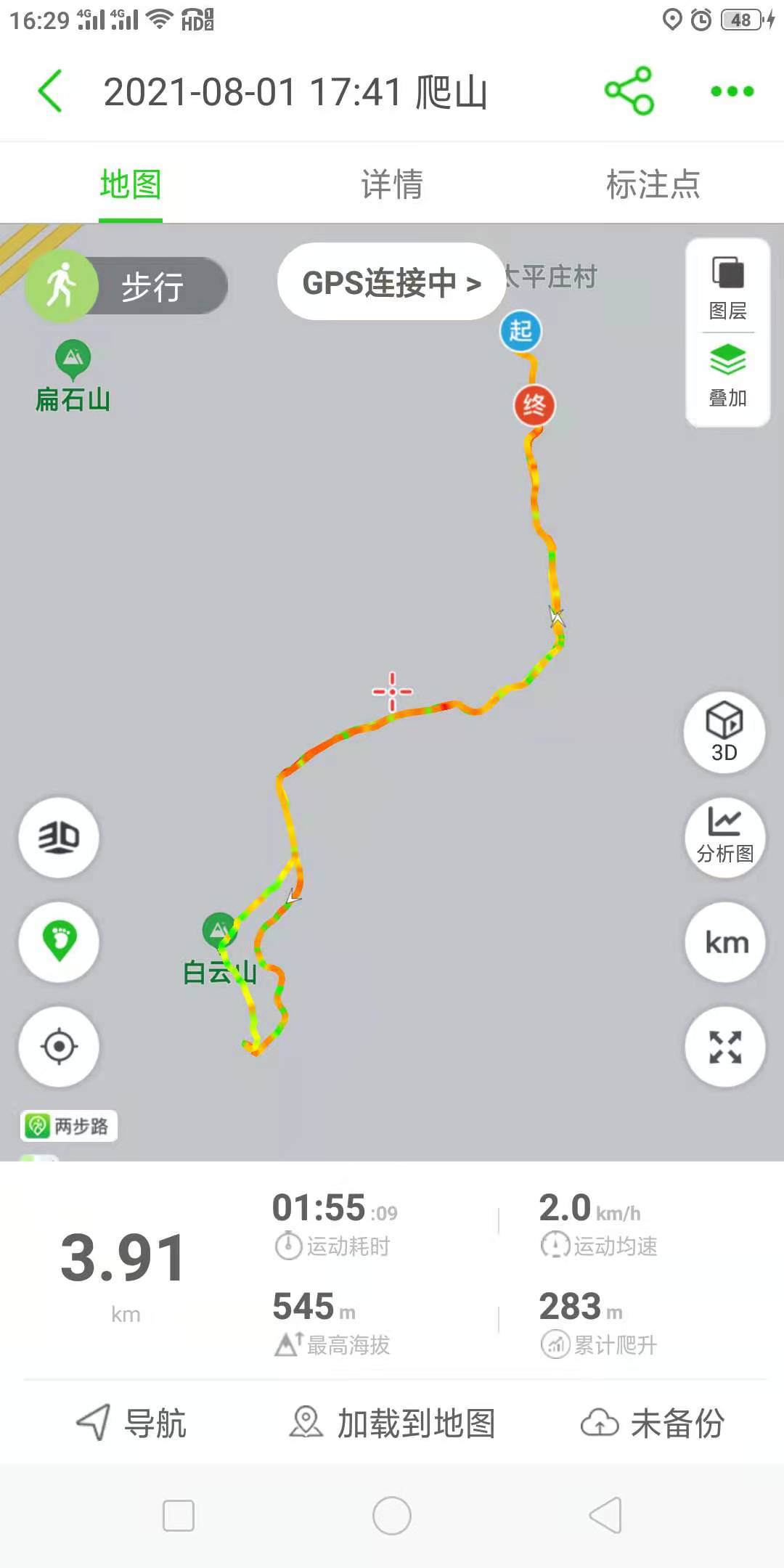Switch to the 详情 tab
784x1568 pixels.
pos(391,185)
